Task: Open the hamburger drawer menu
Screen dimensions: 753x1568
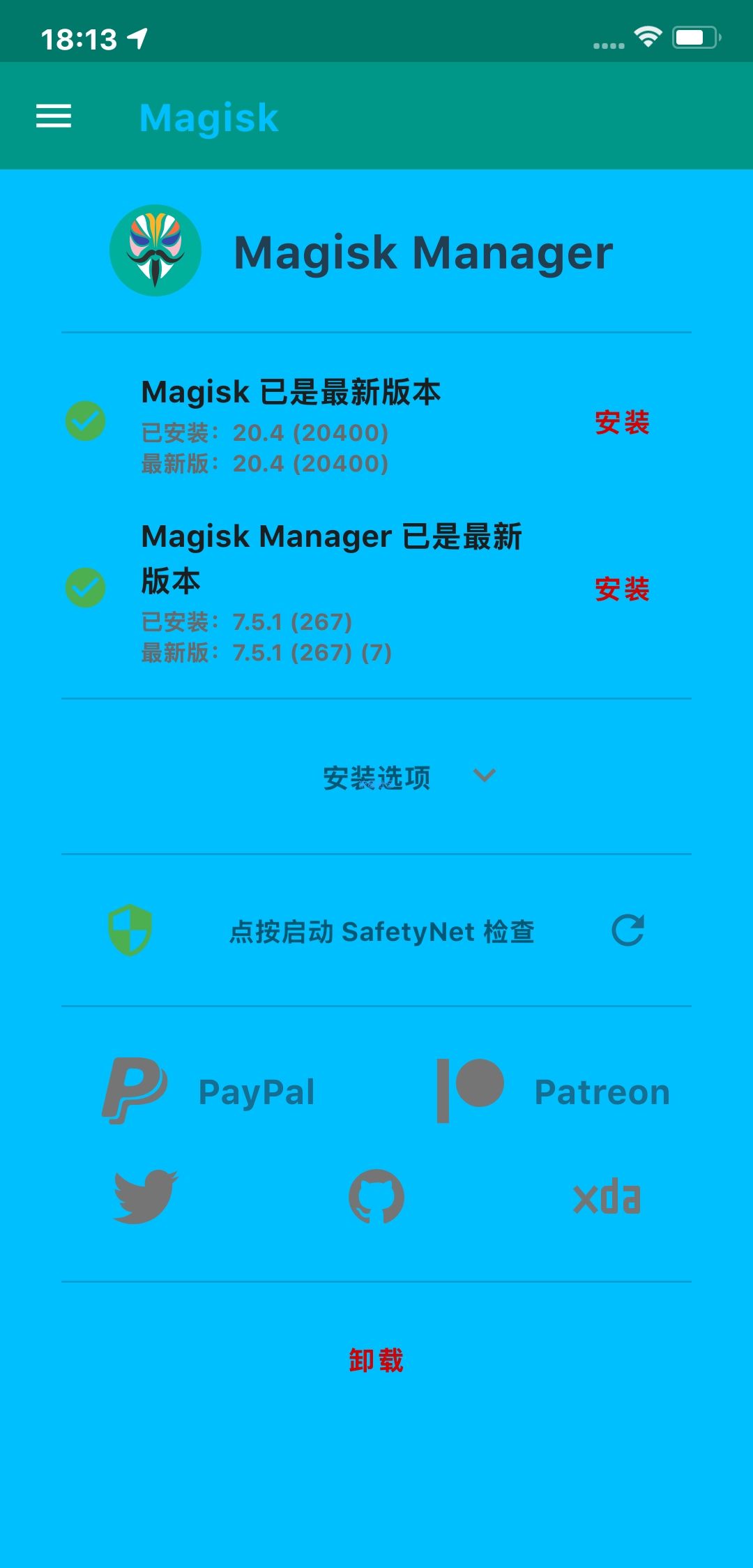Action: coord(54,116)
